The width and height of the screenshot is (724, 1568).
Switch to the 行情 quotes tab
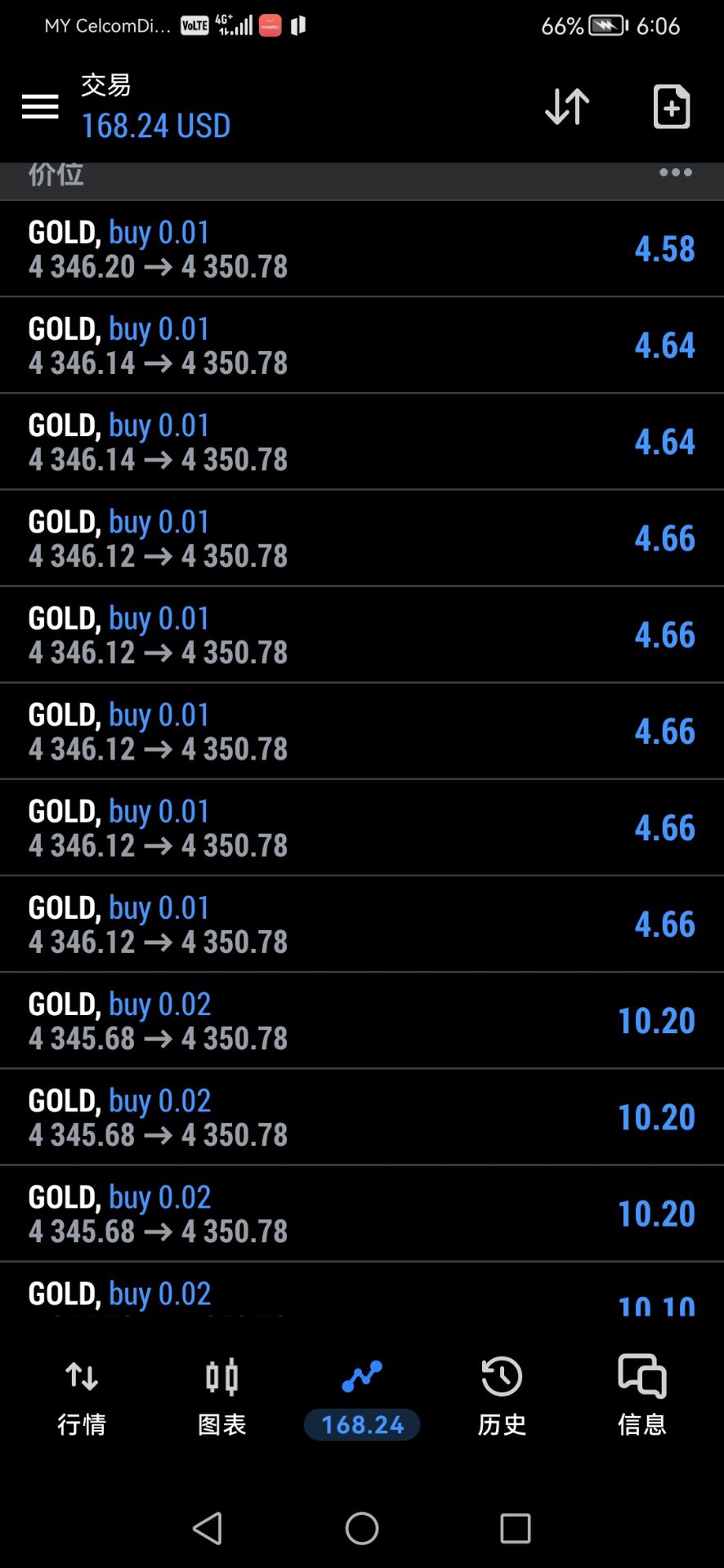point(82,1397)
